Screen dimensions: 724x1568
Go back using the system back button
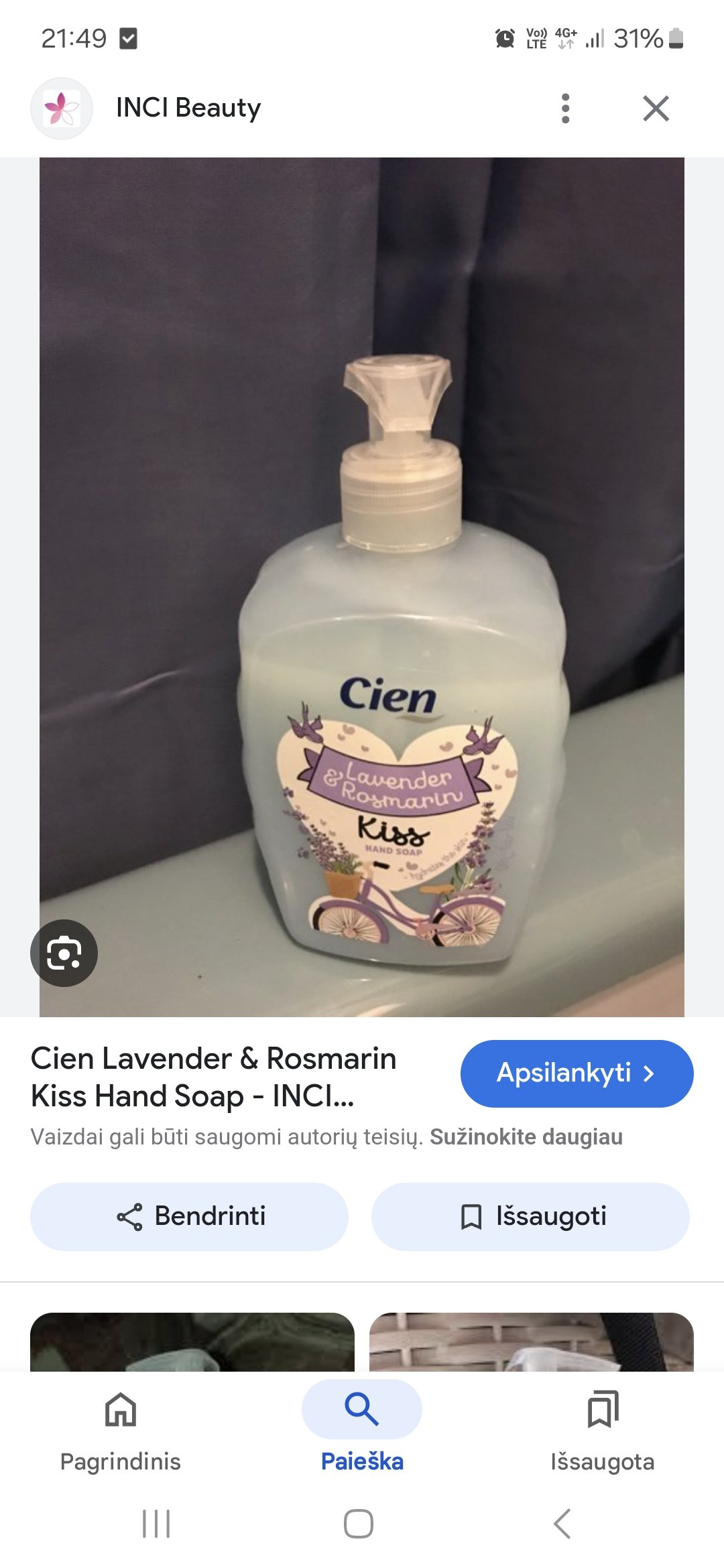[562, 1524]
